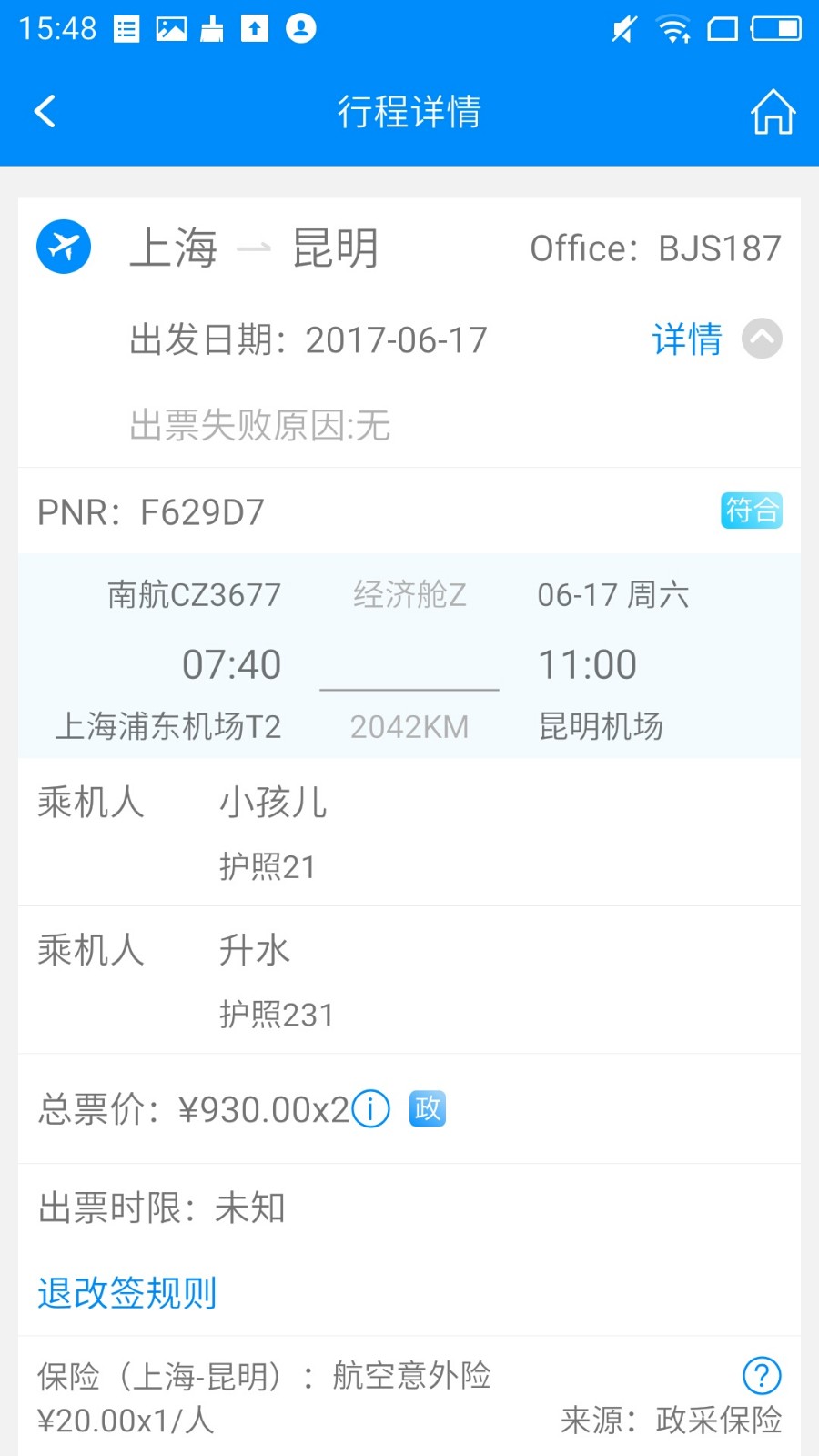This screenshot has width=819, height=1456.
Task: Toggle the 符合 status badge near PNR
Action: click(x=751, y=511)
